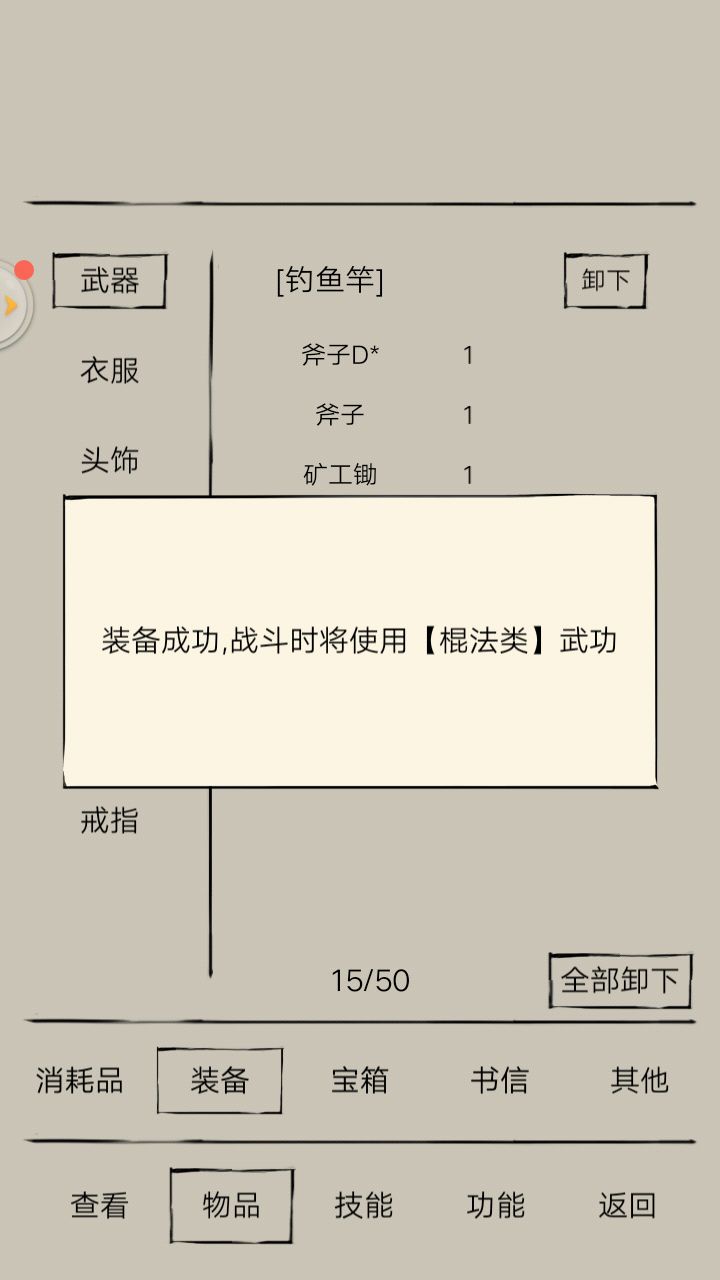Tap 全部卸下 to remove all equipment
This screenshot has height=1280, width=720.
619,980
